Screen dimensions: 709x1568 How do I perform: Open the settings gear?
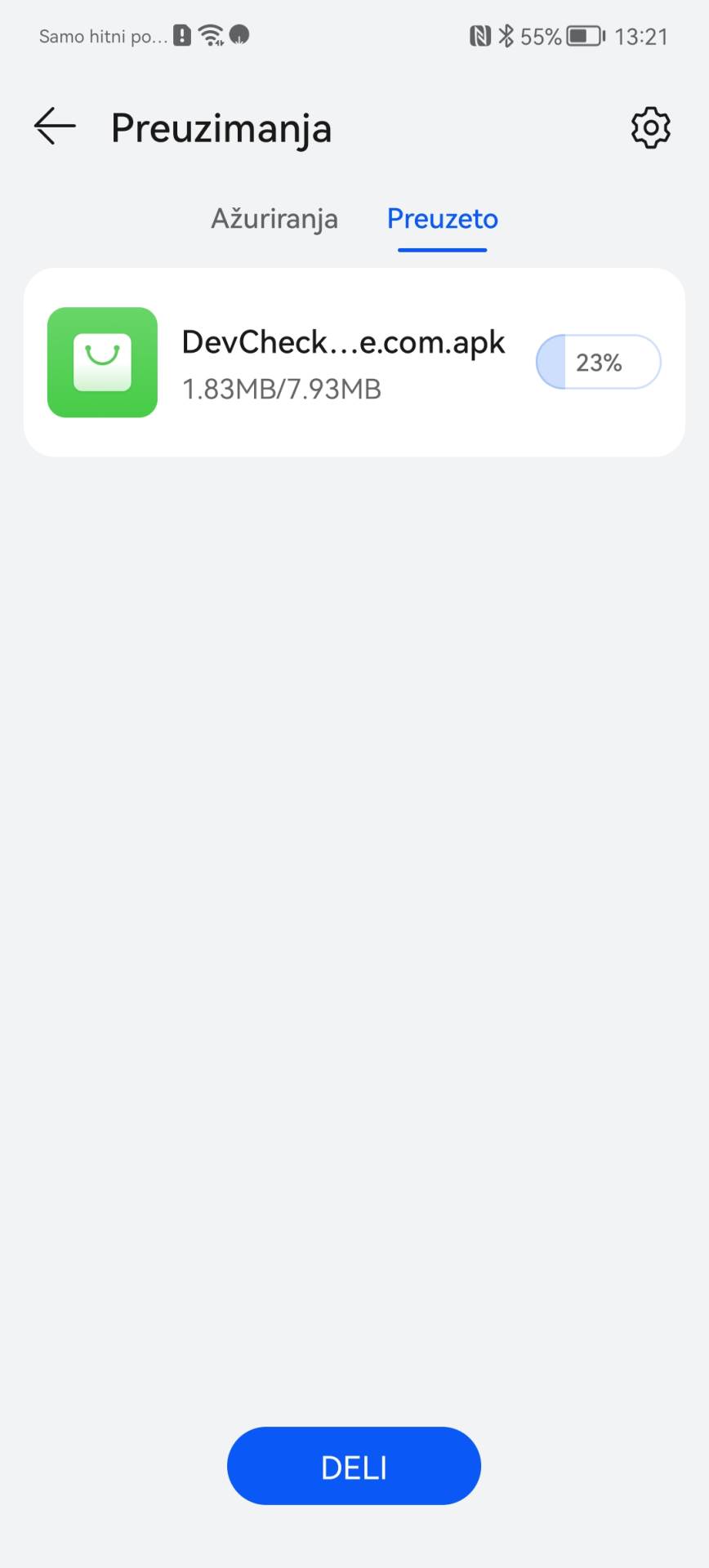(650, 127)
